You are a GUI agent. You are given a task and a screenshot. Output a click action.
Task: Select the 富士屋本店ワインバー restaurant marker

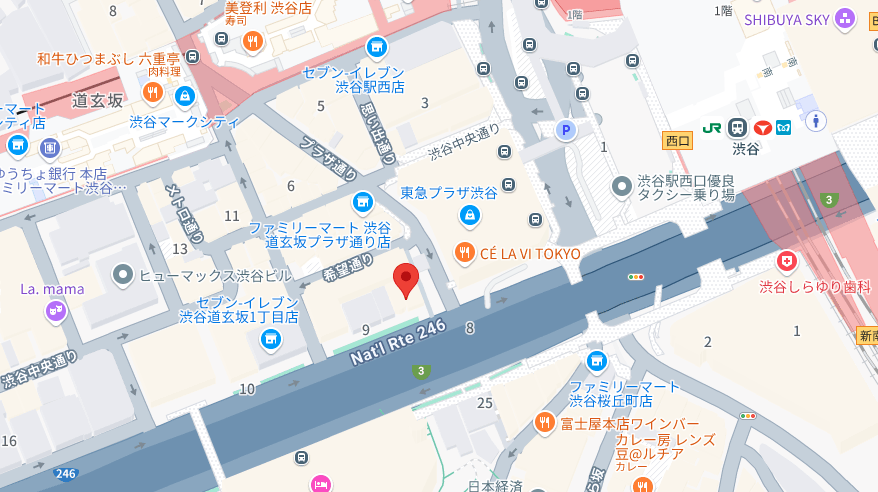click(545, 422)
